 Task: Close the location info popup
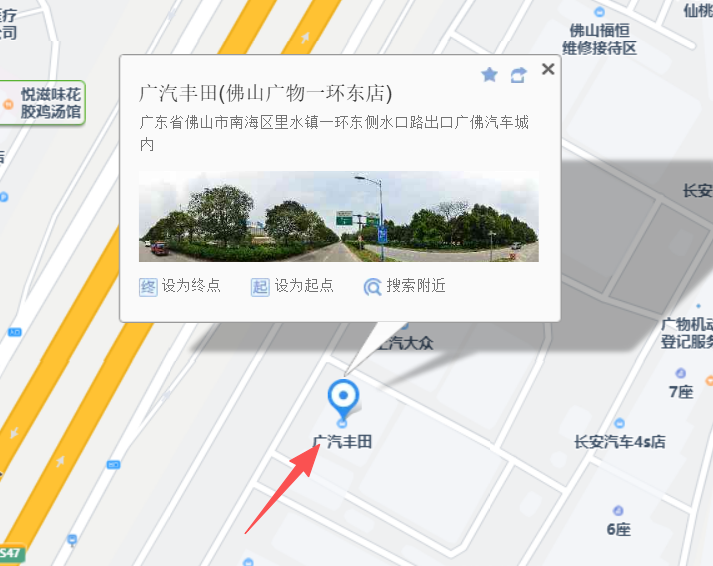click(x=547, y=69)
